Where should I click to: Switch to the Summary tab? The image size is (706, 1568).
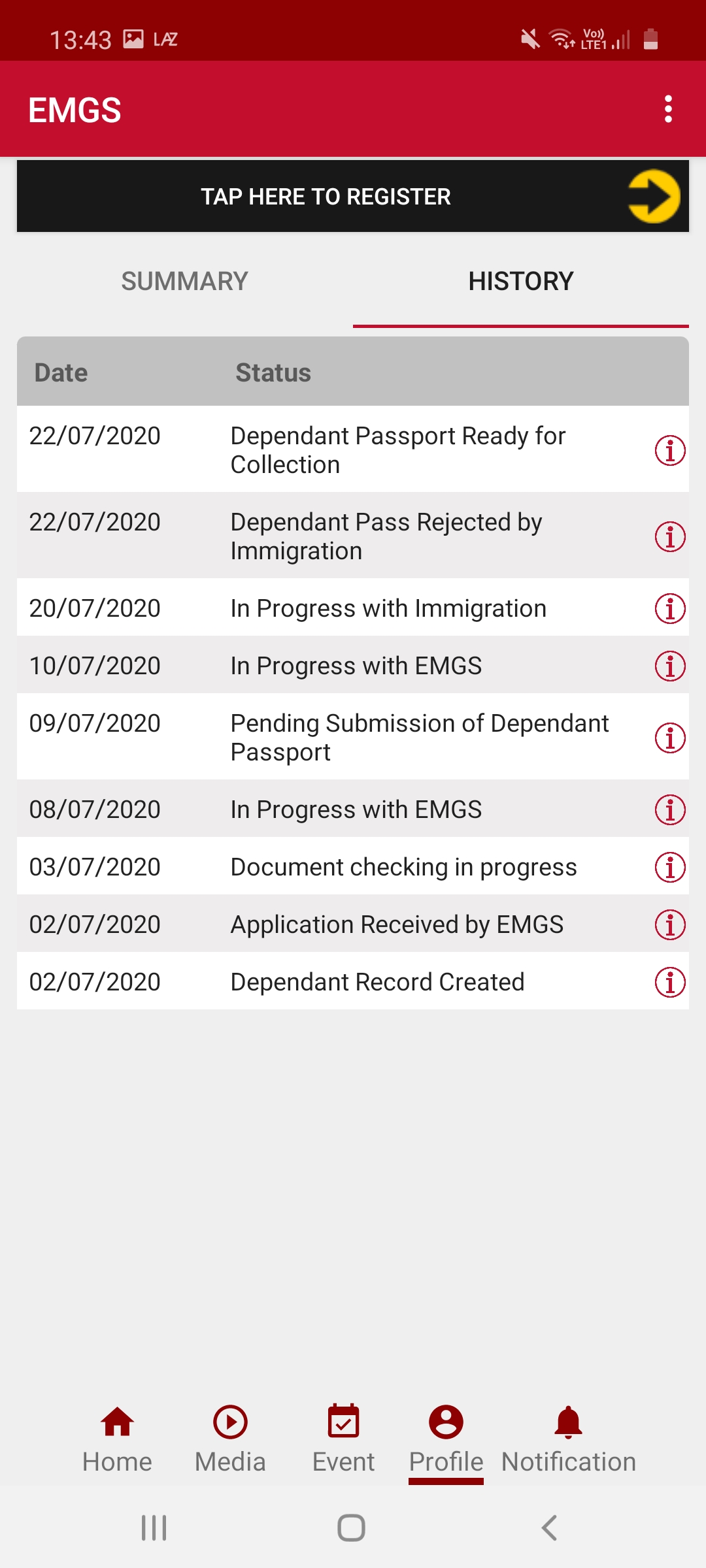pyautogui.click(x=184, y=282)
